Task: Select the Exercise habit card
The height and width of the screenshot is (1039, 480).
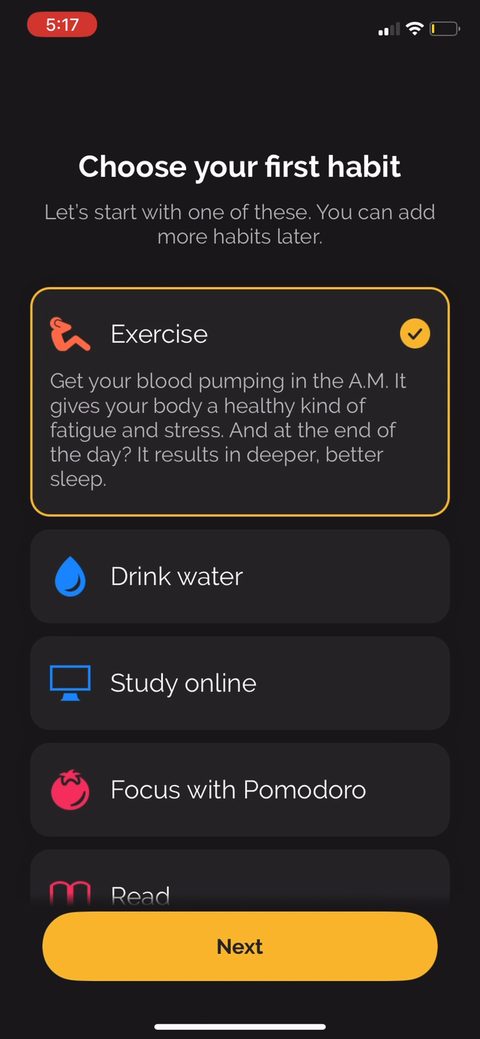Action: 240,402
